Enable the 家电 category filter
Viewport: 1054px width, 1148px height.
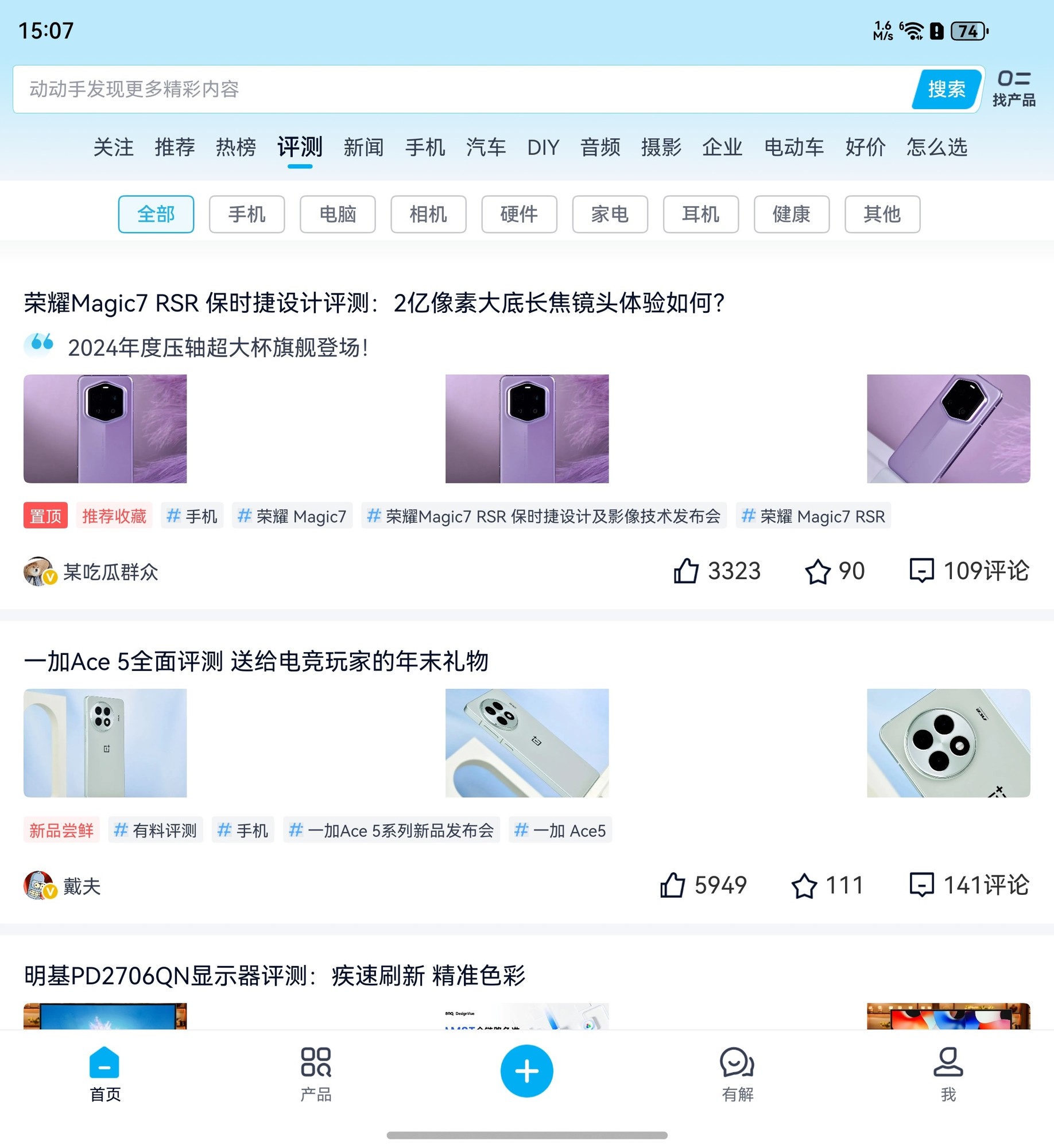(x=610, y=214)
